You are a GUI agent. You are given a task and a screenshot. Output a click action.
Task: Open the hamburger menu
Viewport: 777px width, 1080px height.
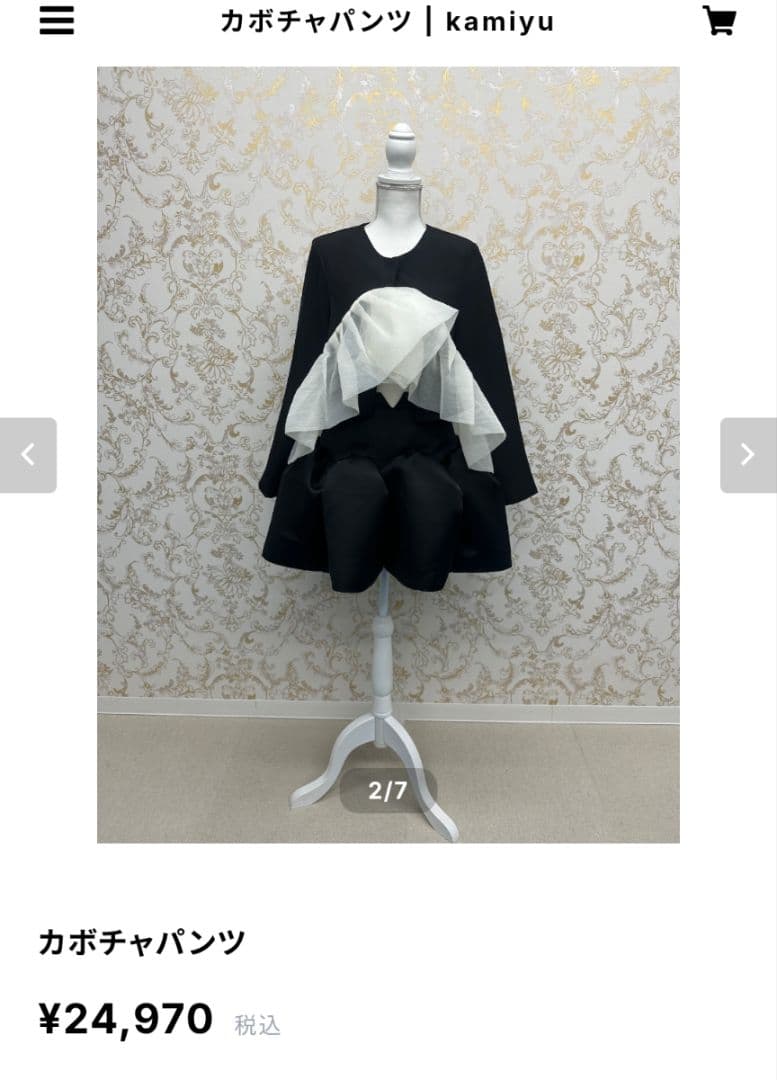57,21
